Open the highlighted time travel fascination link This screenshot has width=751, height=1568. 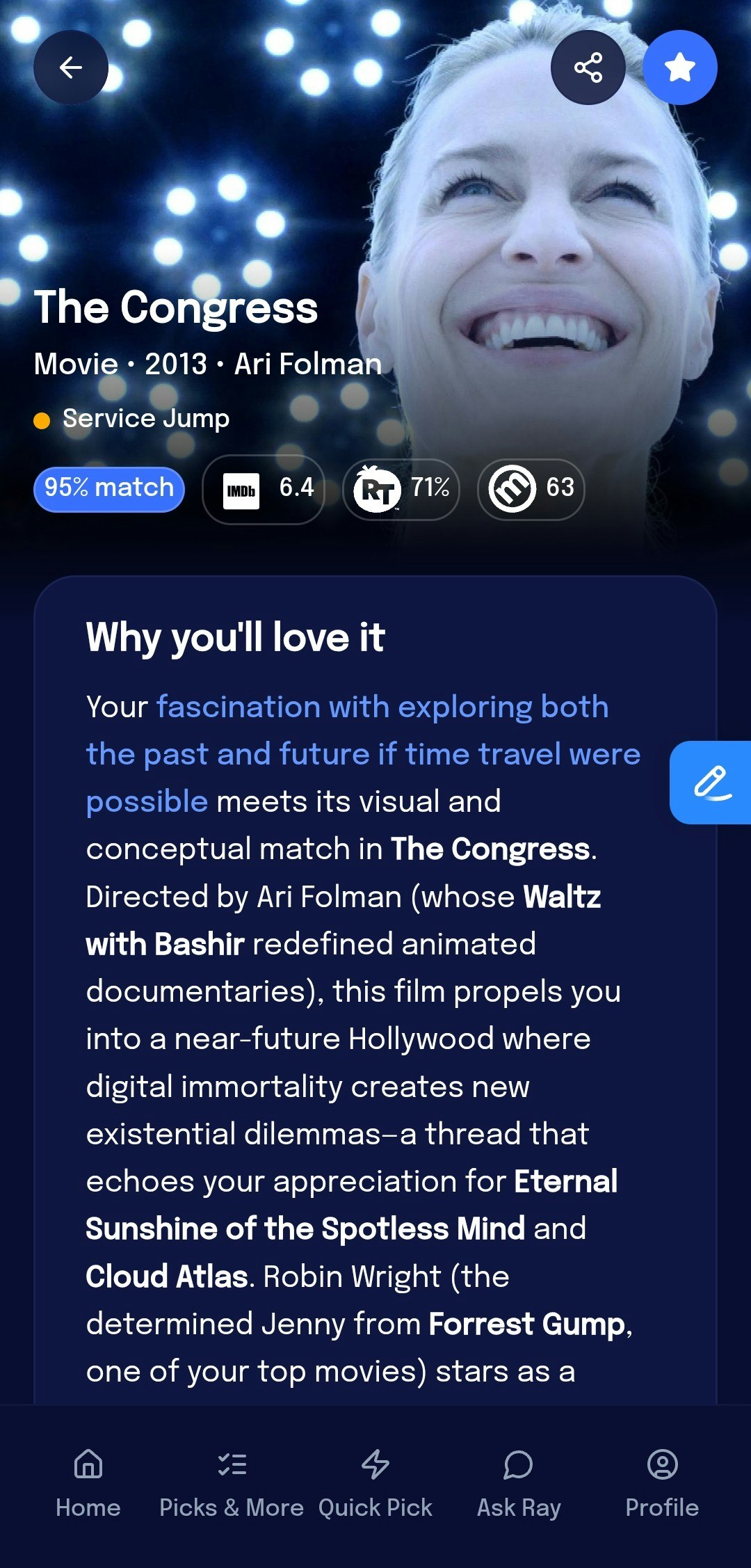[x=364, y=754]
